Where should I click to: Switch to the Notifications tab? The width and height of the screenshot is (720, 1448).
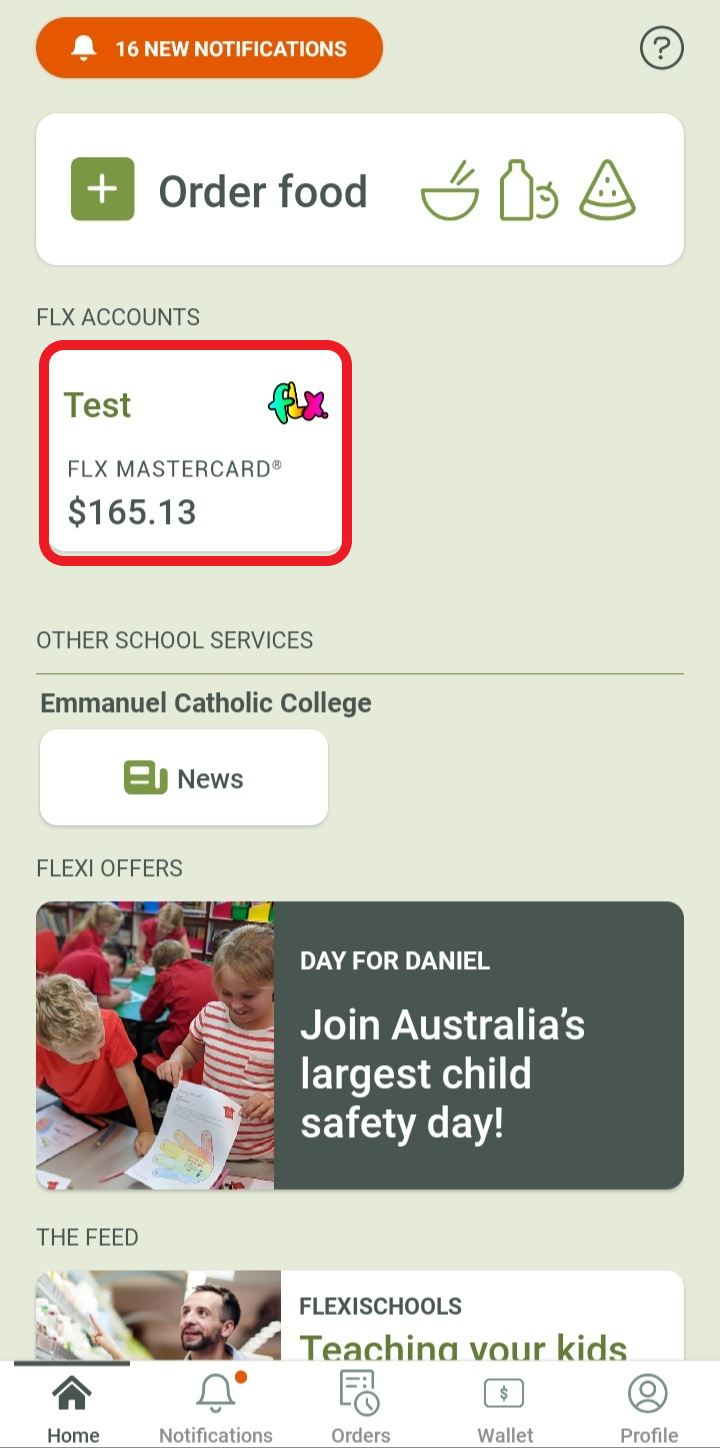coord(216,1407)
